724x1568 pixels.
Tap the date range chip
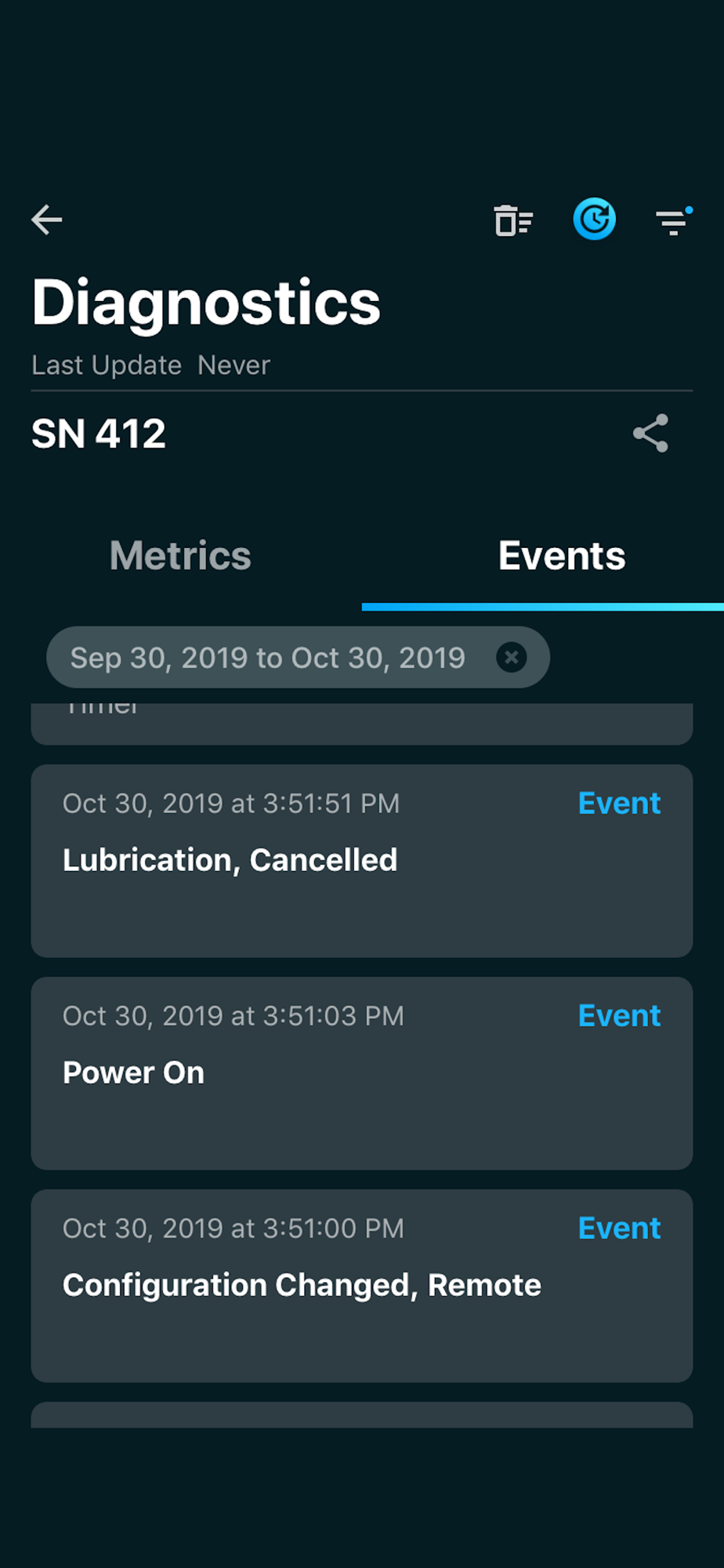298,657
